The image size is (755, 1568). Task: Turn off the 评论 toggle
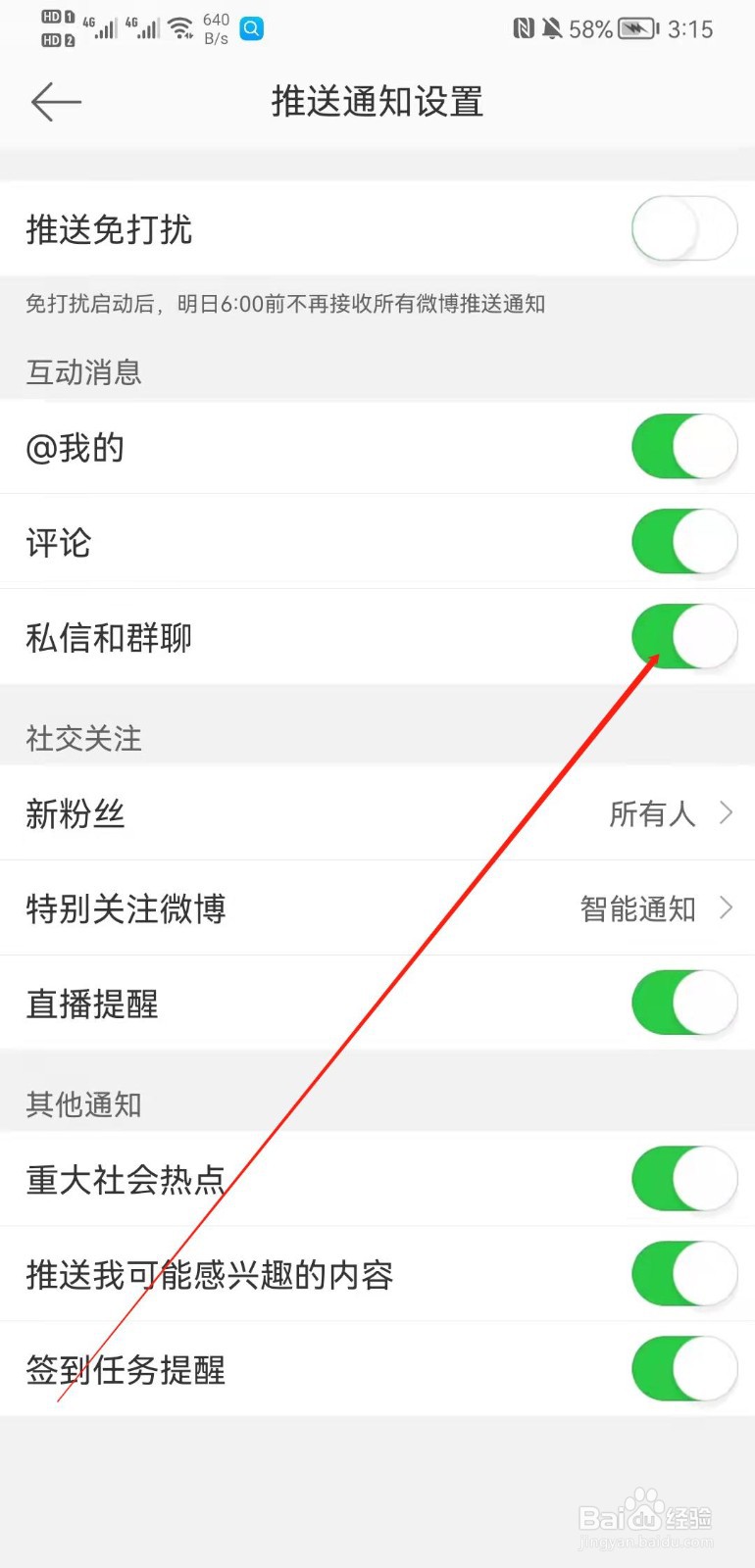(683, 541)
